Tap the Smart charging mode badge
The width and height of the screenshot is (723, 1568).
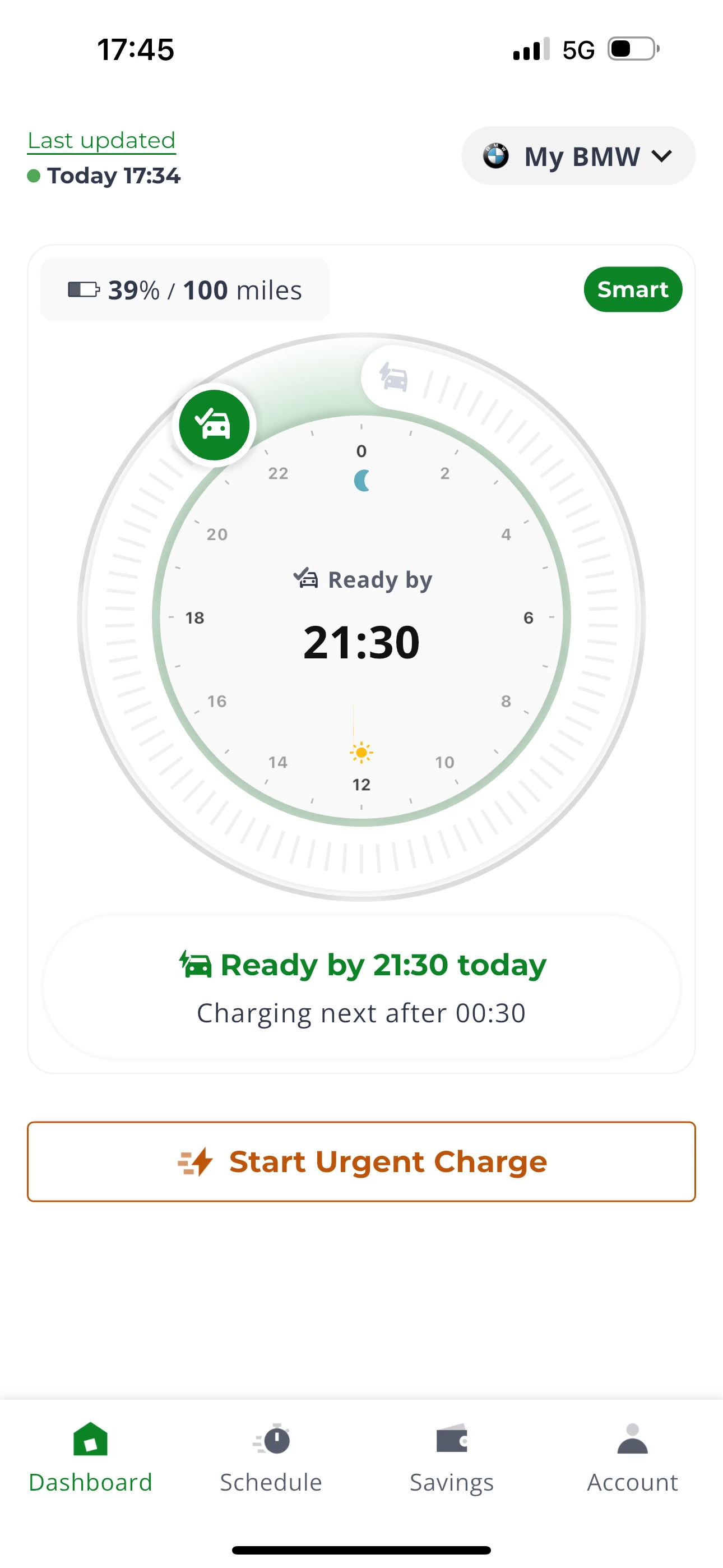(632, 290)
